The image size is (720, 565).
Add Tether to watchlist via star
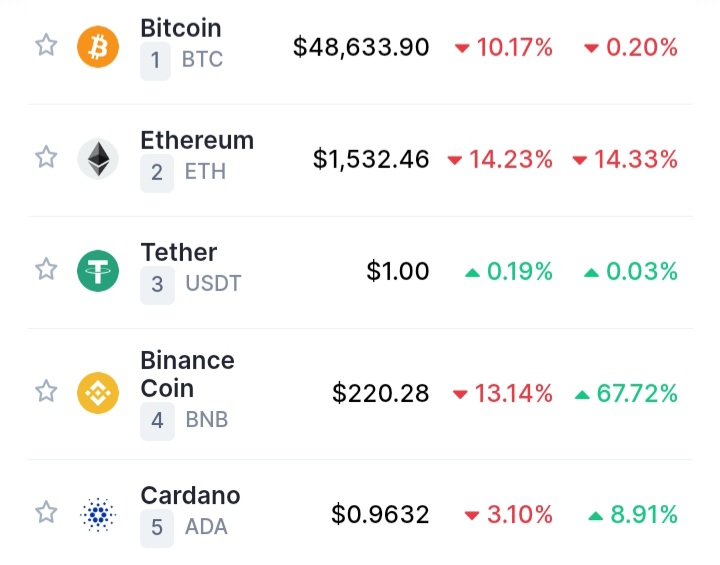46,269
